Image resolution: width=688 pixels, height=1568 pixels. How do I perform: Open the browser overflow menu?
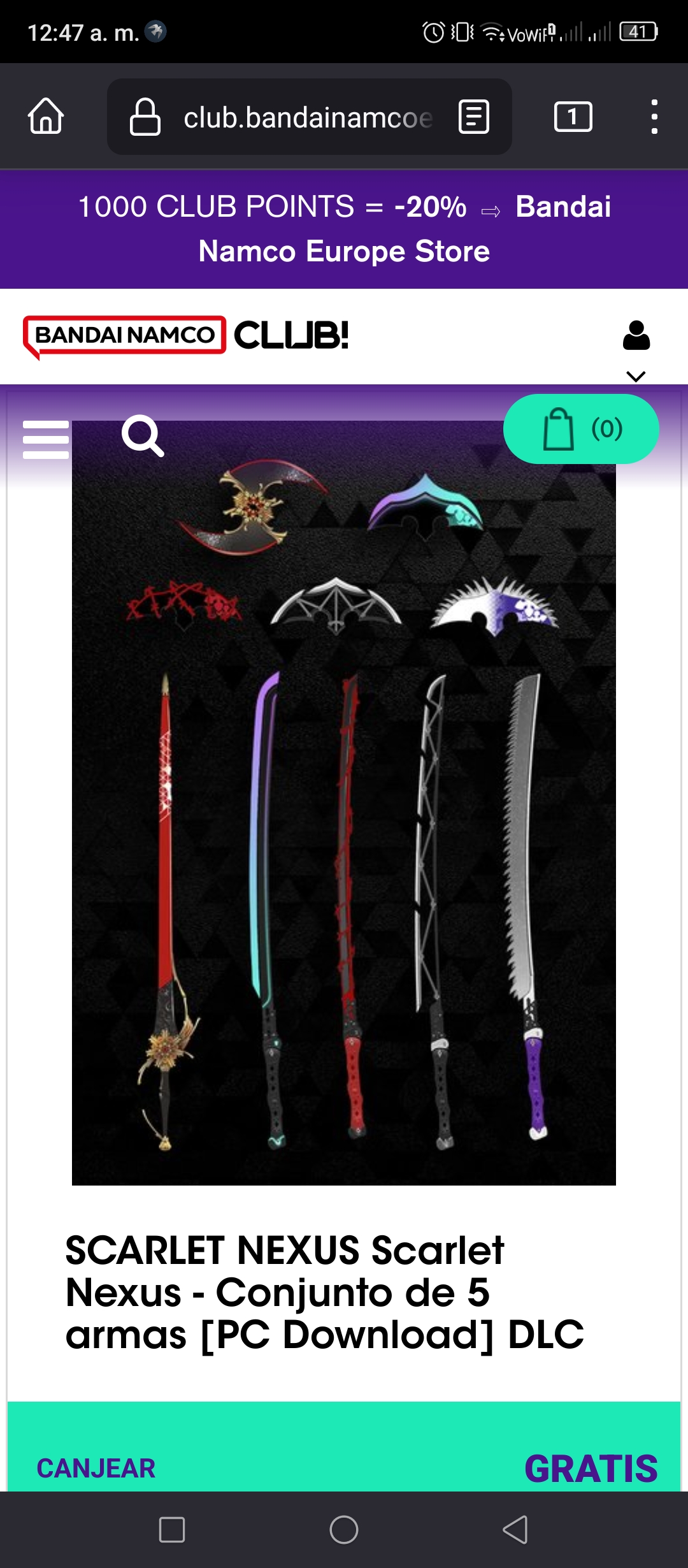coord(654,117)
